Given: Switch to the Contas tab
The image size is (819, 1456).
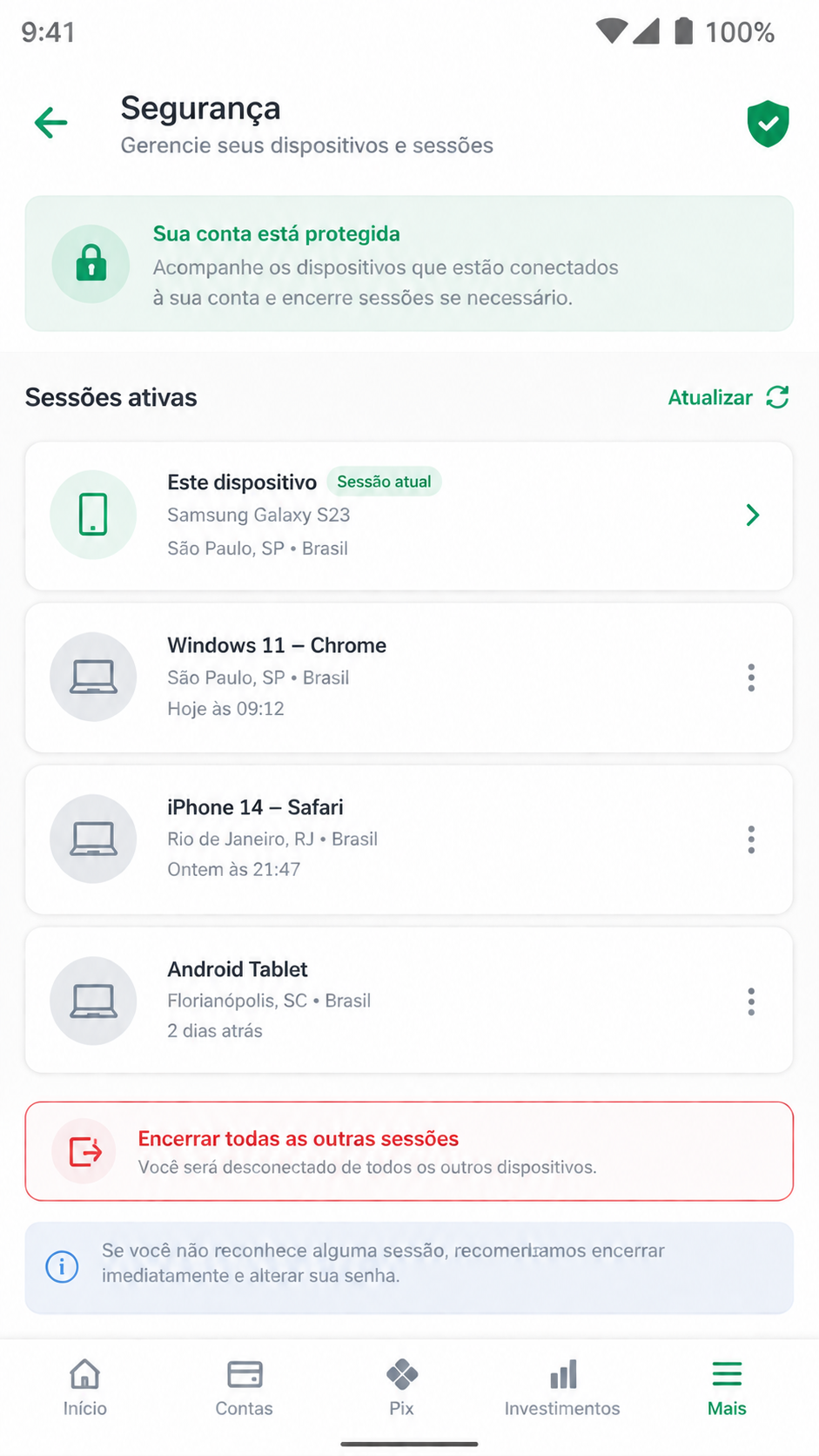Looking at the screenshot, I should point(245,1388).
